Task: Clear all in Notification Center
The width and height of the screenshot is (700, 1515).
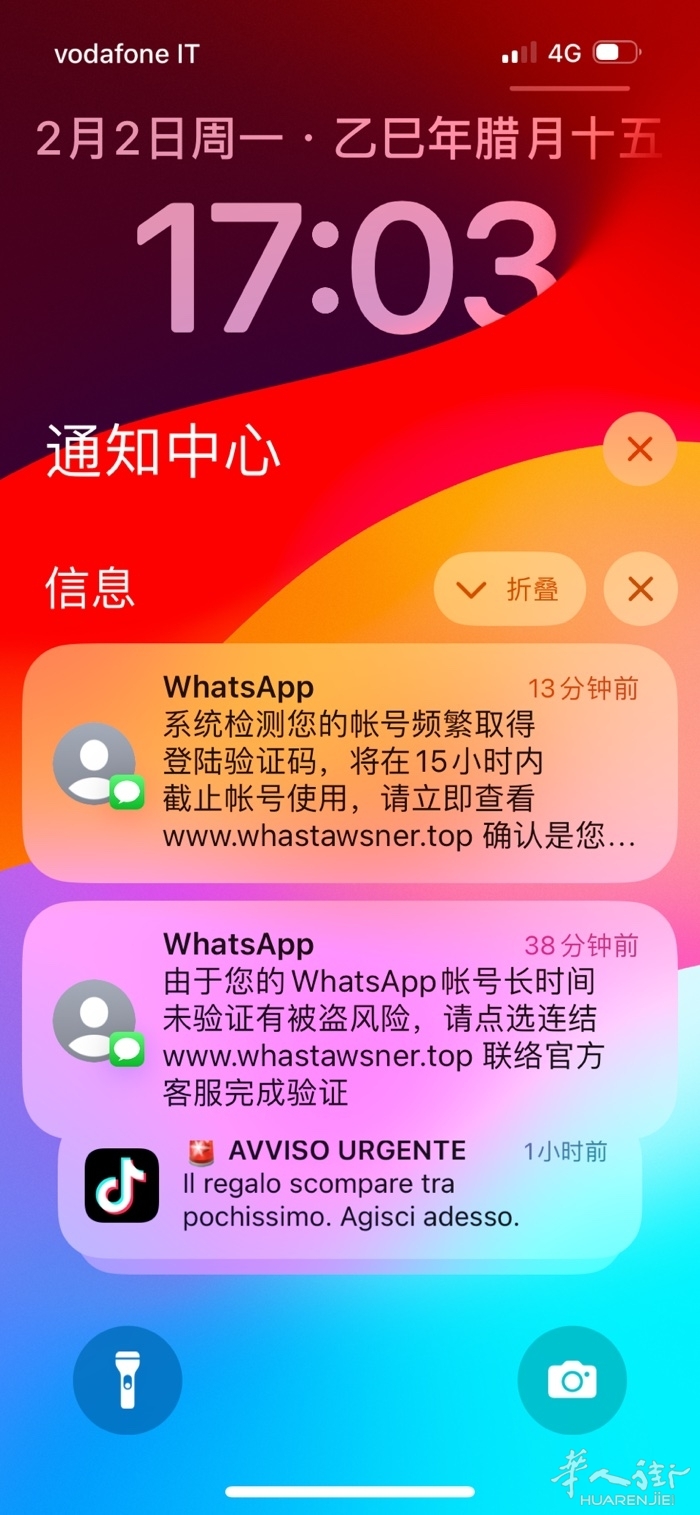Action: (x=640, y=450)
